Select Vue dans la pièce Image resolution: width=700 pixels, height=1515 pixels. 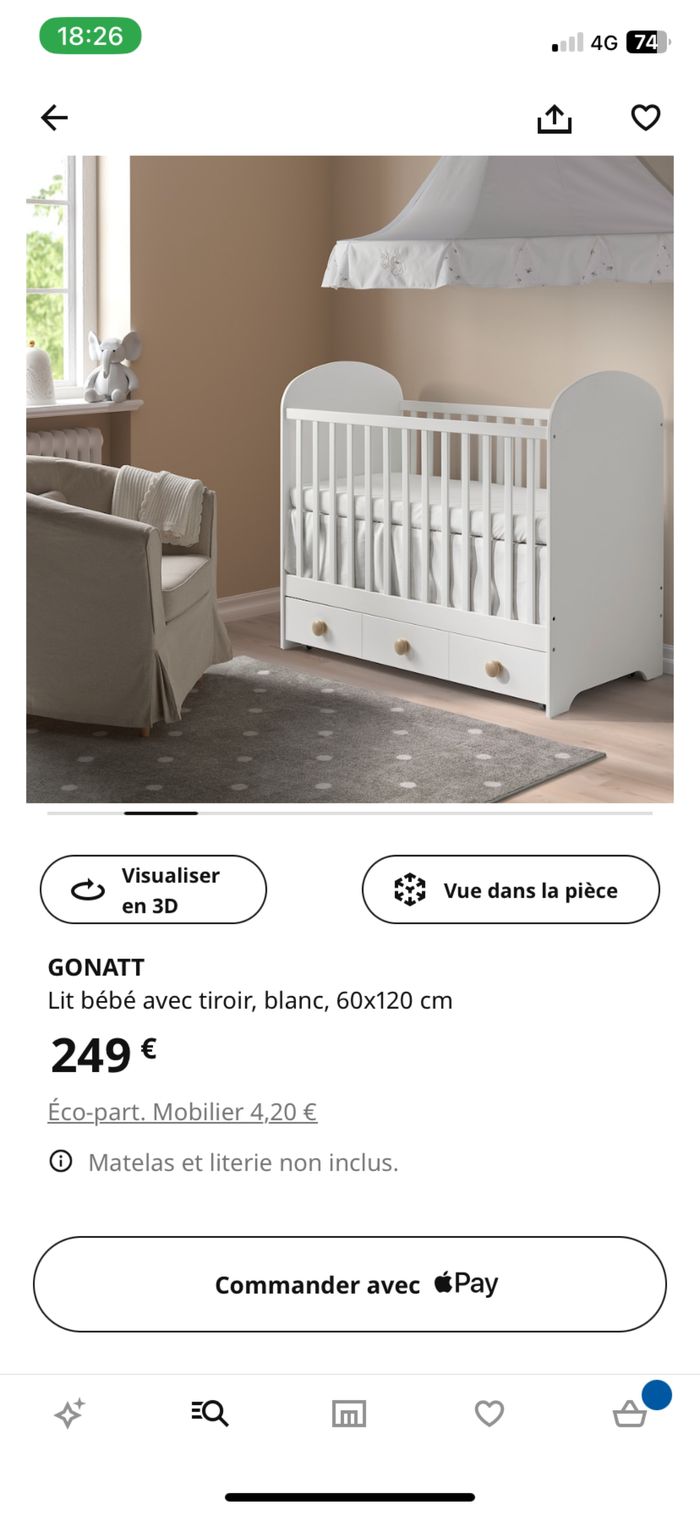pyautogui.click(x=510, y=890)
